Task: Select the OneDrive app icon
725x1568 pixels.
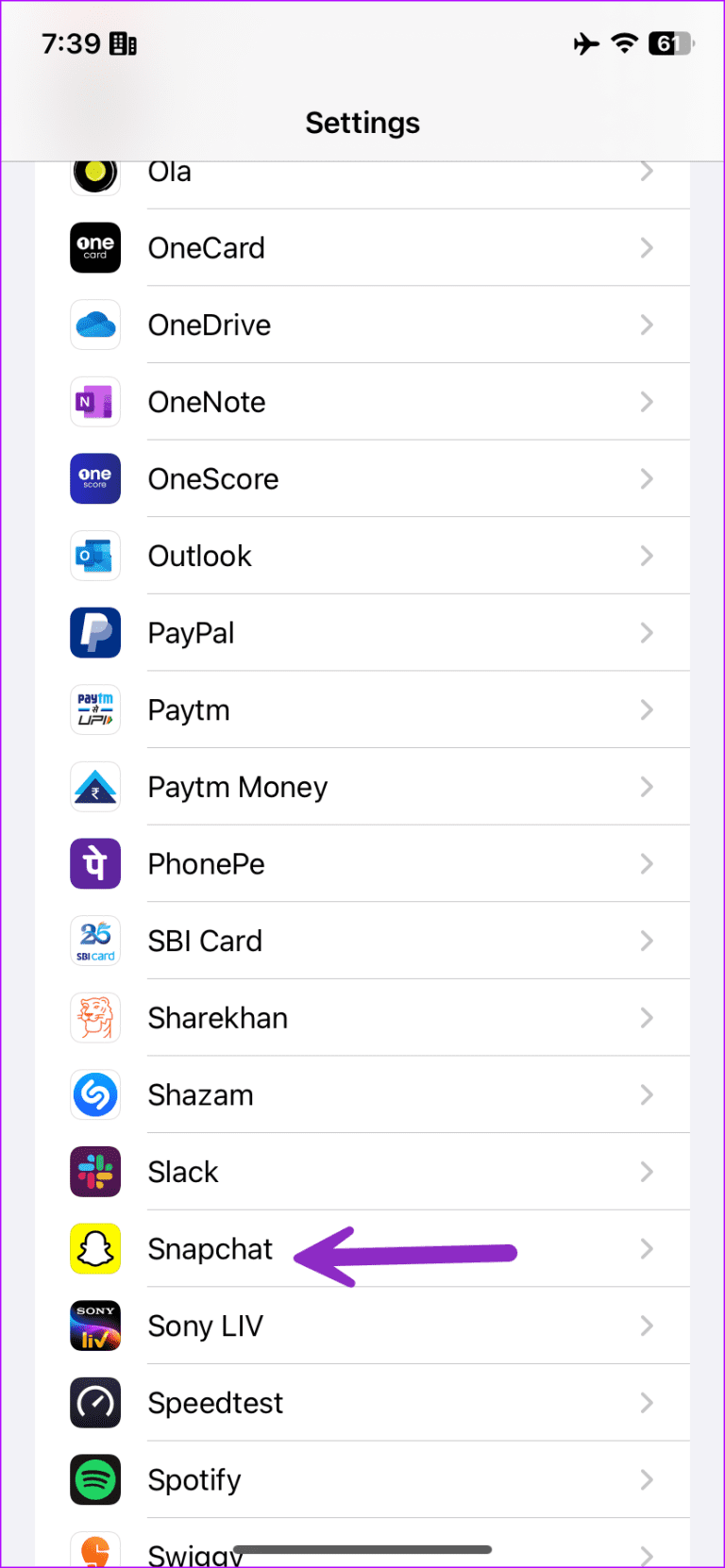Action: coord(94,325)
